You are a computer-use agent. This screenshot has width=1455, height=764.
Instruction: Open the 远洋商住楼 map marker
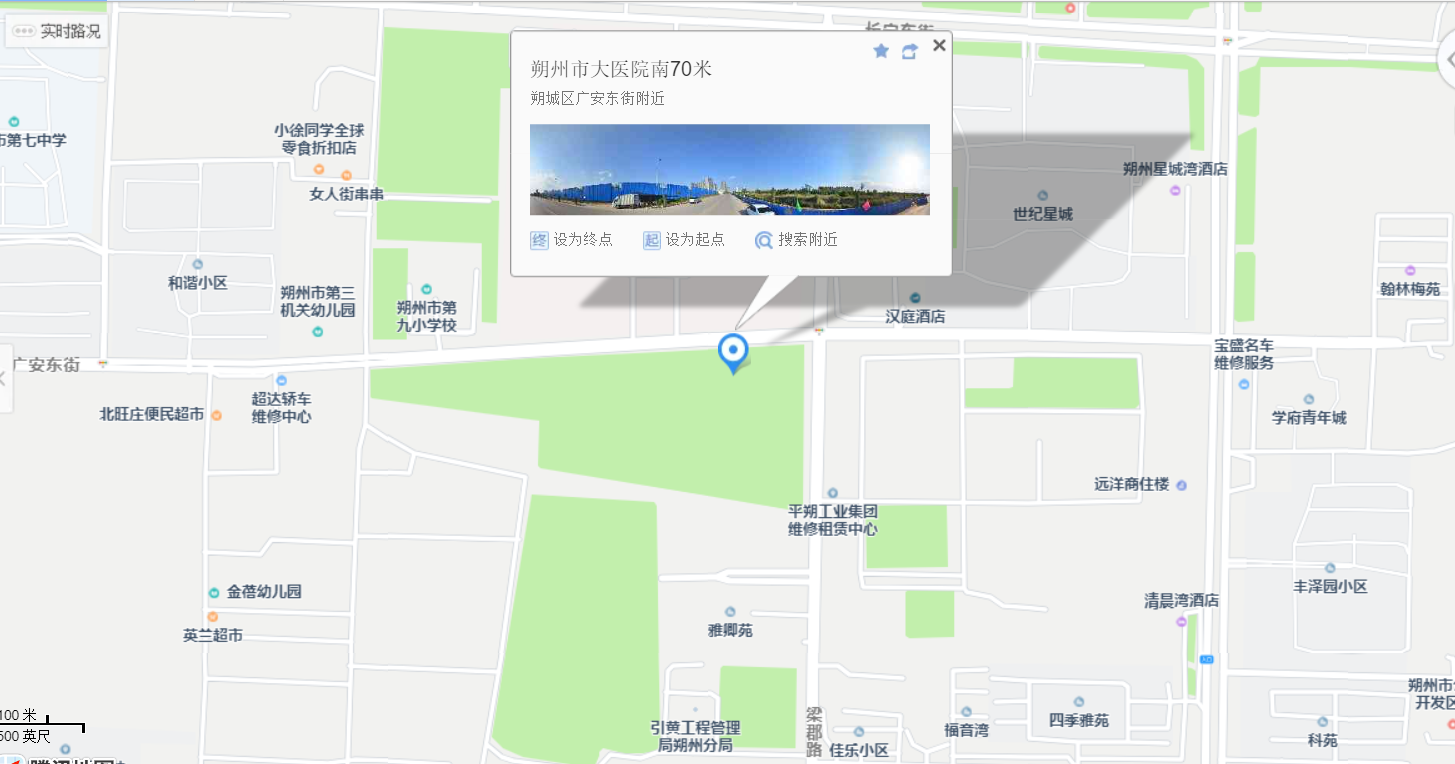[1181, 485]
